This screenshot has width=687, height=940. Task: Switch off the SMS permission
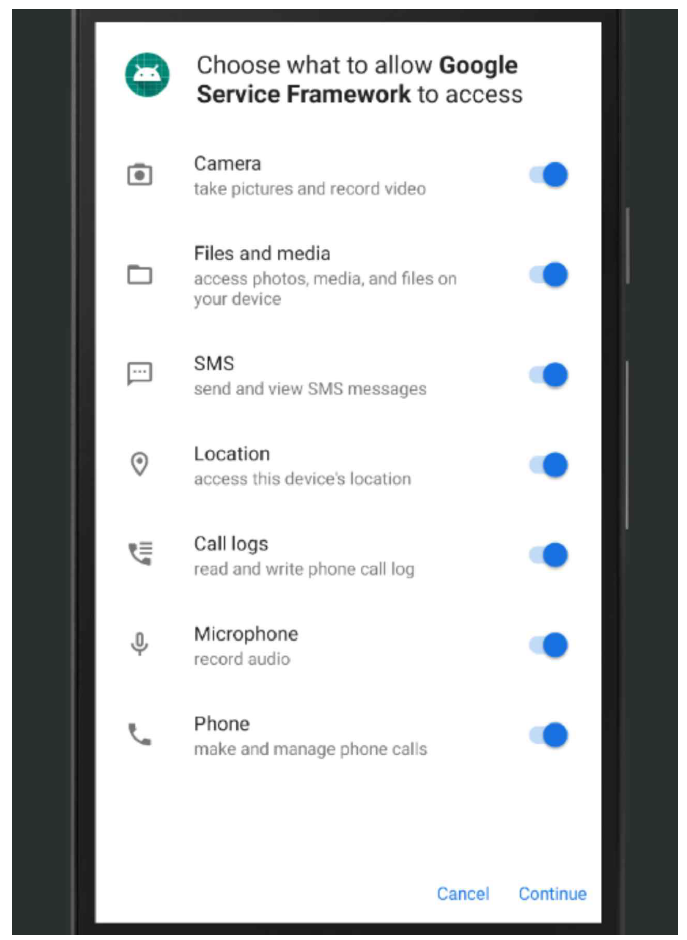pos(549,375)
